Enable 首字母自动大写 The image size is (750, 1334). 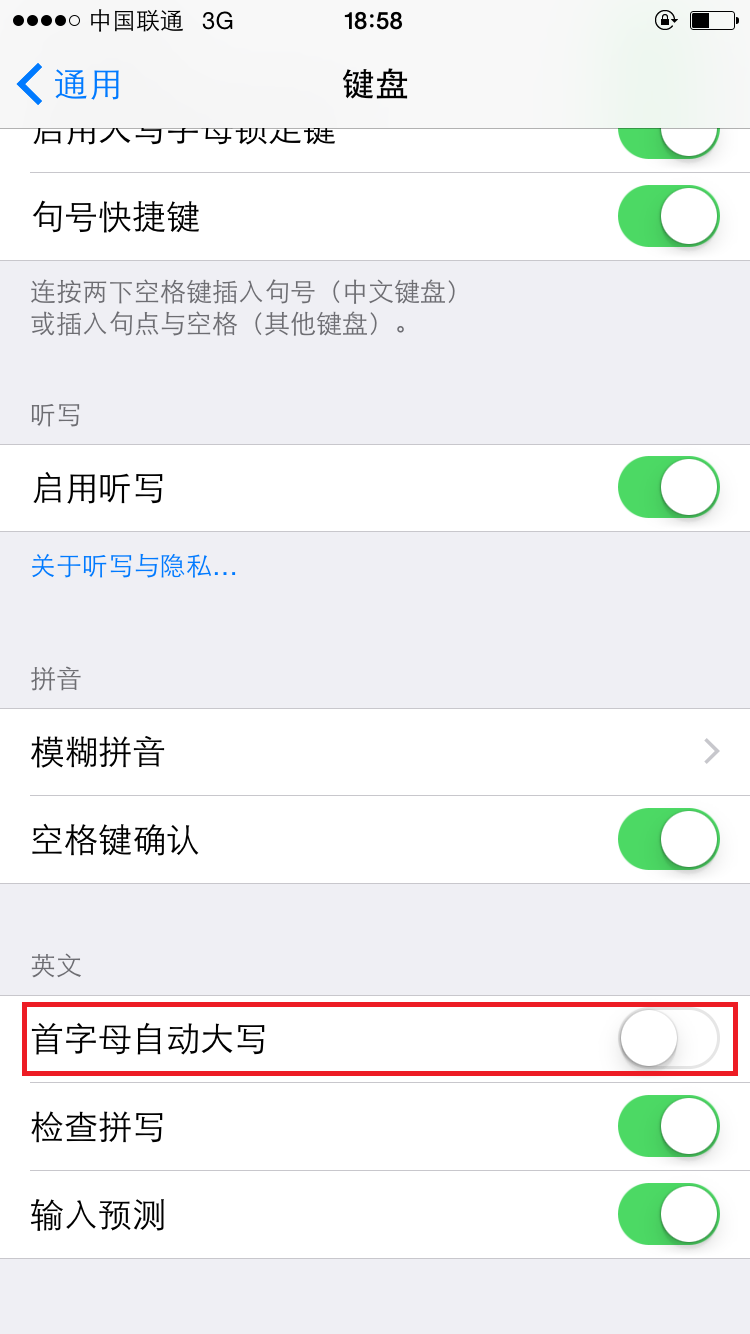point(668,1039)
